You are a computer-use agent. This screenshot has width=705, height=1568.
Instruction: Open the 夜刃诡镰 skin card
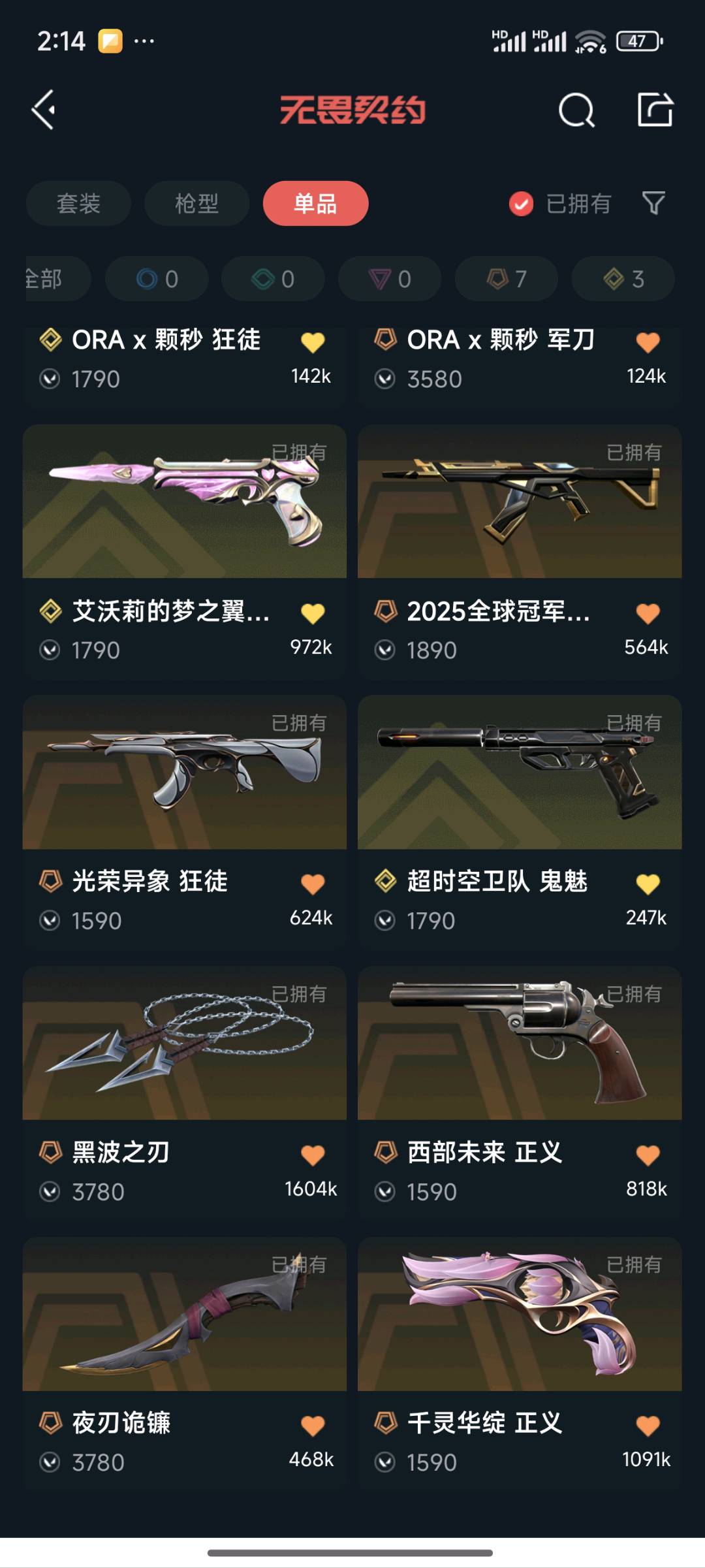(x=185, y=1365)
